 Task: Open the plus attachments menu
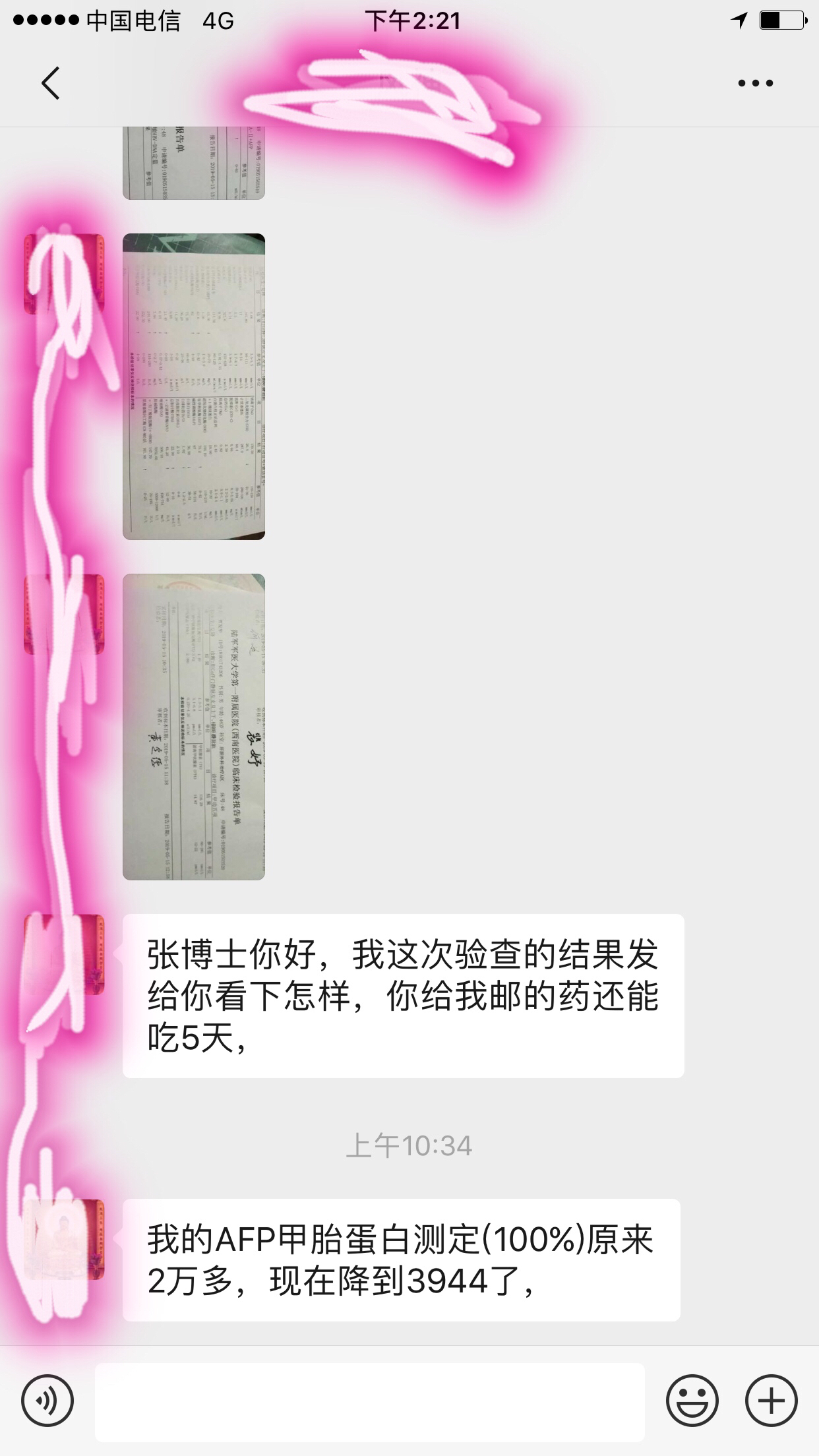(771, 1401)
